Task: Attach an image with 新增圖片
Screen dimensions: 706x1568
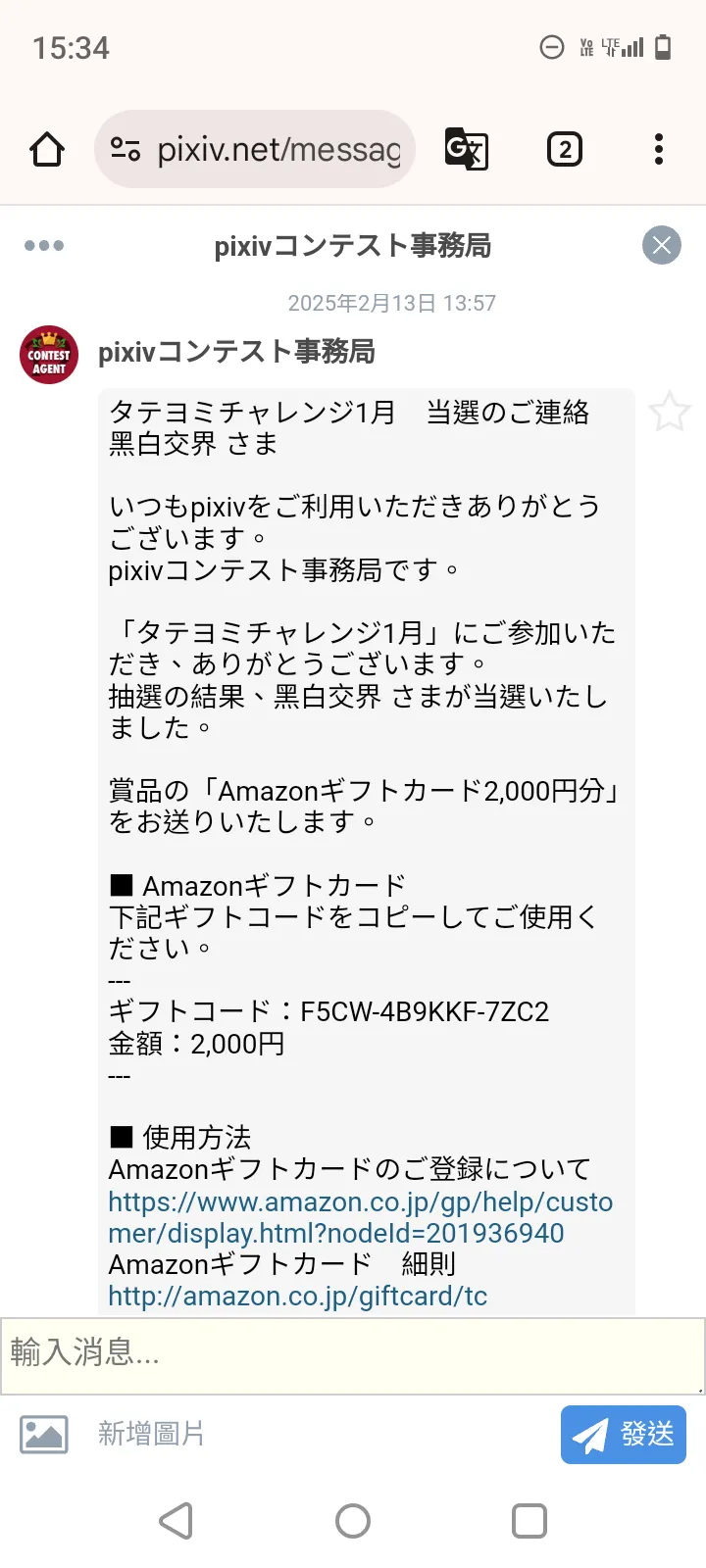Action: [113, 1435]
